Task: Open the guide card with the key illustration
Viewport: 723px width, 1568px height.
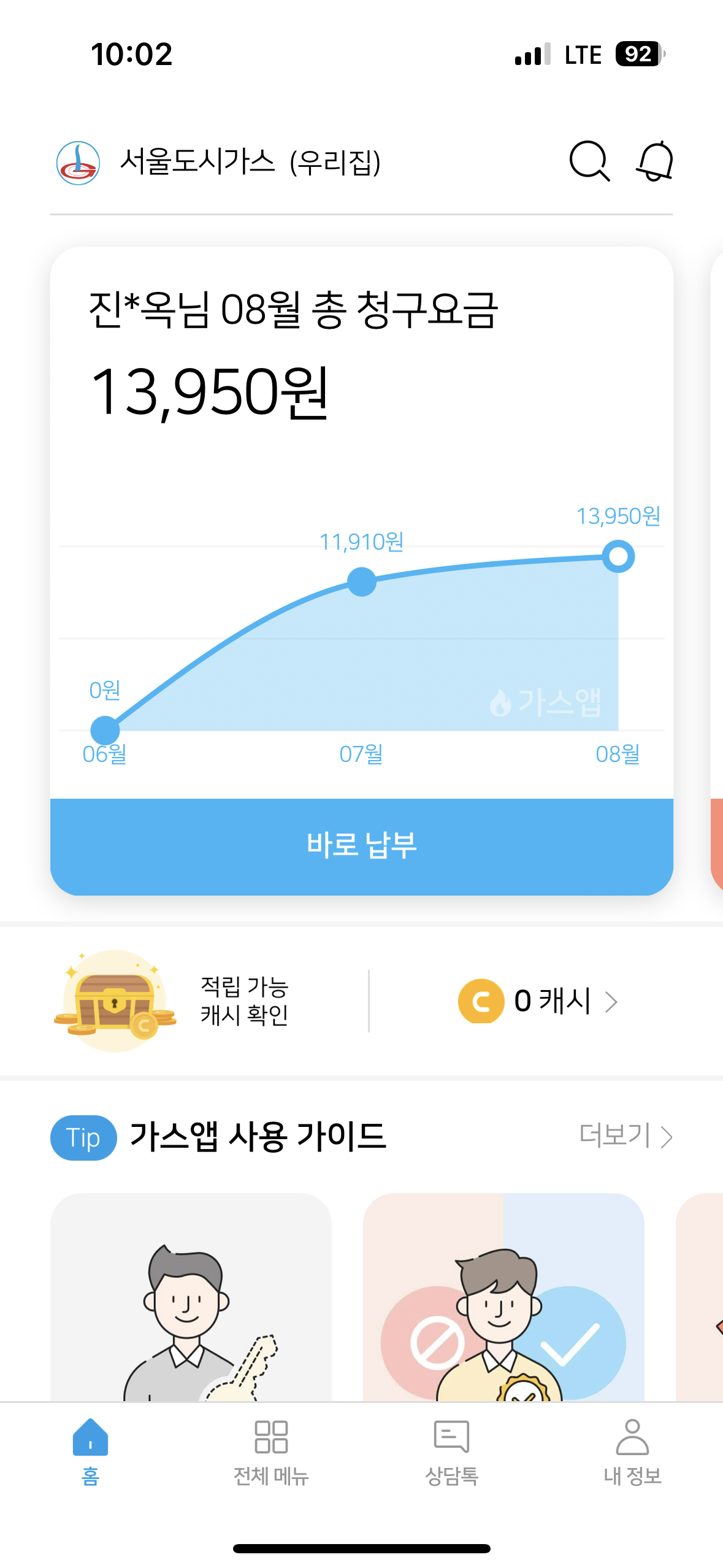Action: coord(191,1297)
